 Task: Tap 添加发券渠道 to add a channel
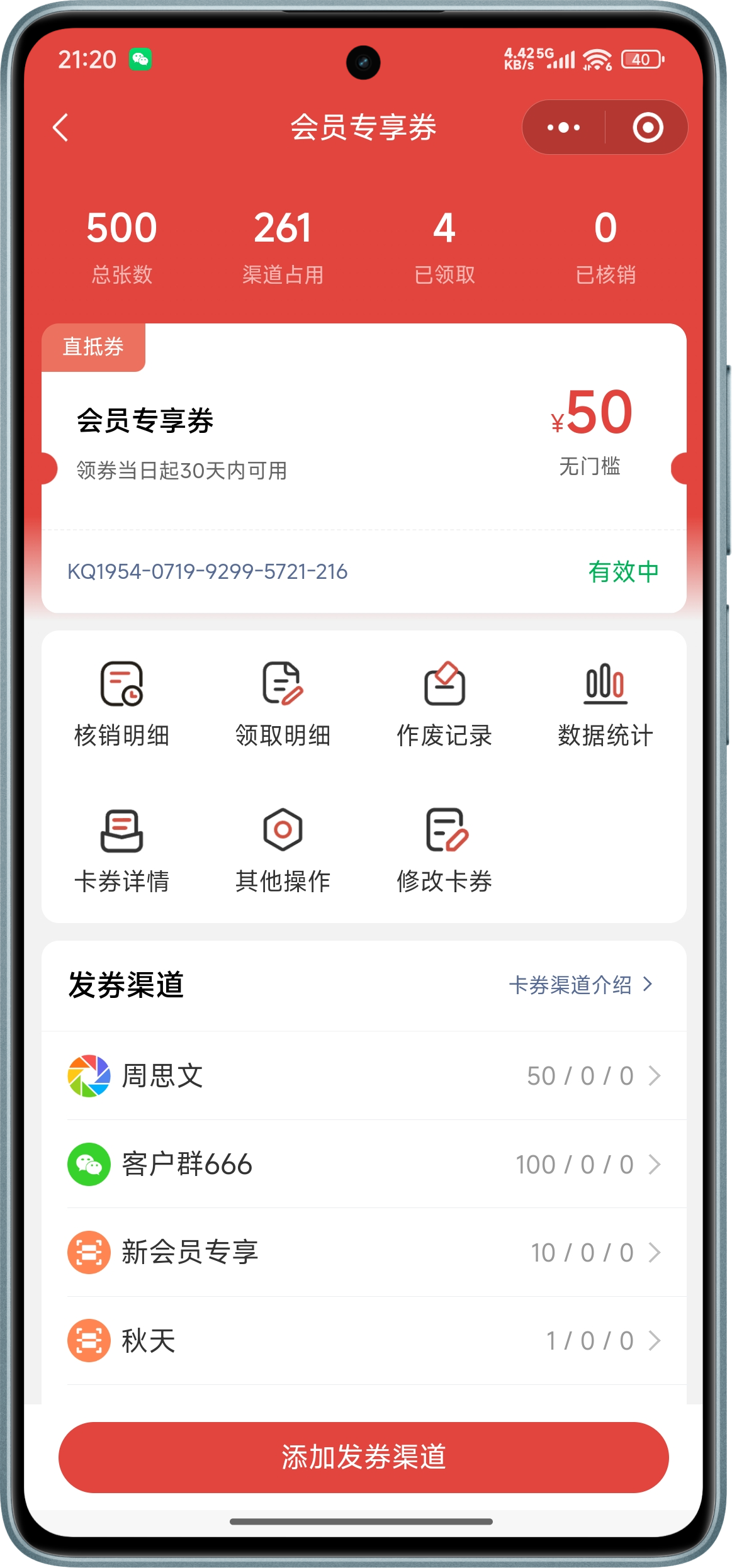tap(364, 1457)
